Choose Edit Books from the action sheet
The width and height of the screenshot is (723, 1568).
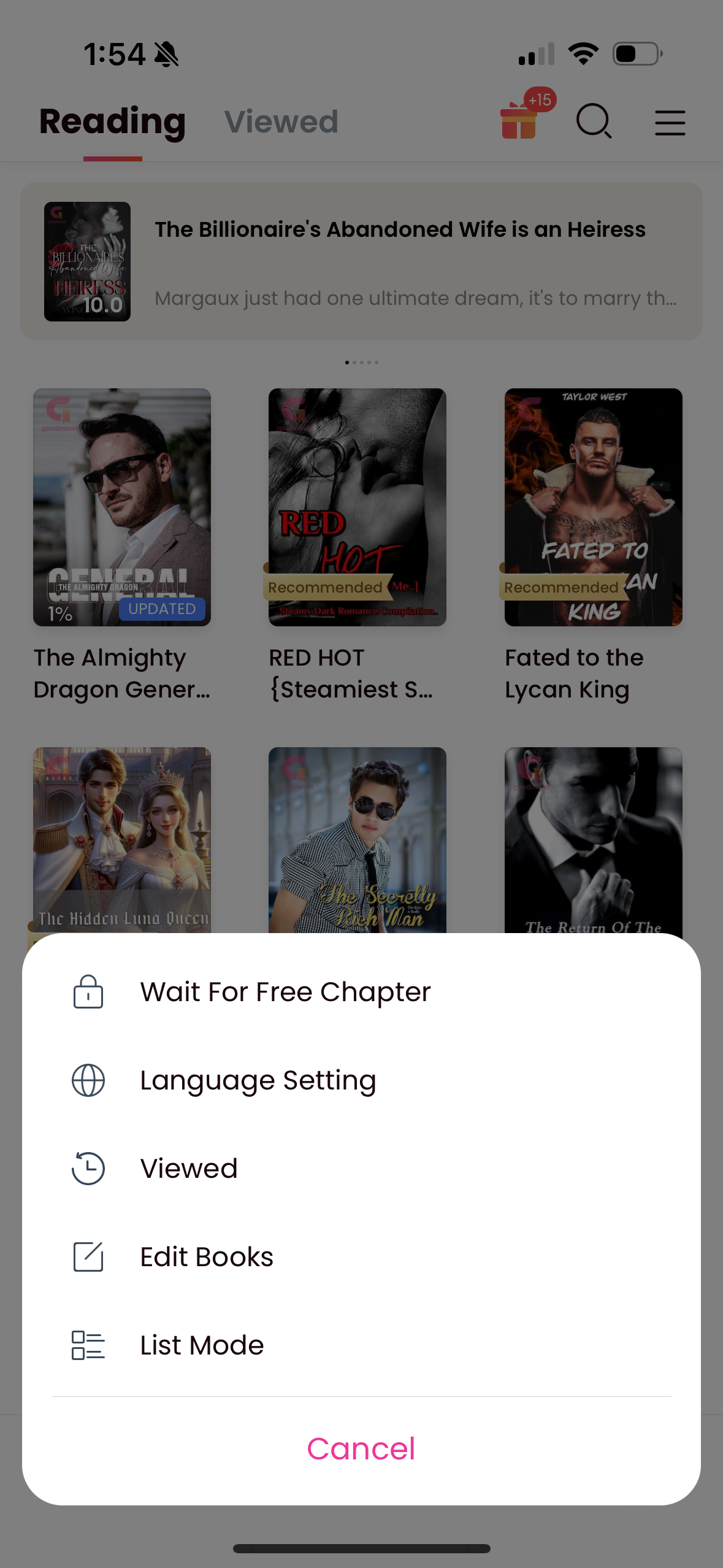[206, 1256]
